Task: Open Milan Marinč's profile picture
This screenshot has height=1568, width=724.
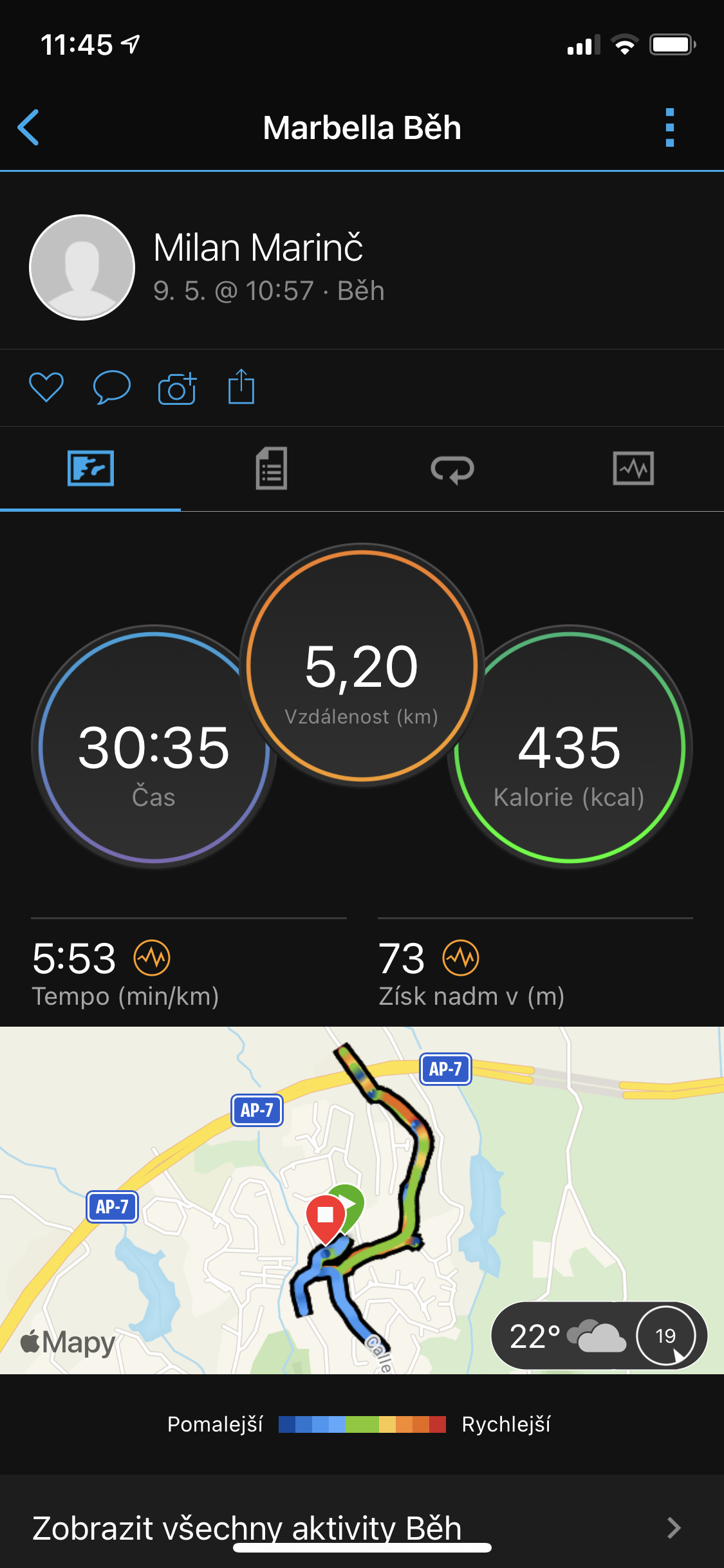Action: (82, 267)
